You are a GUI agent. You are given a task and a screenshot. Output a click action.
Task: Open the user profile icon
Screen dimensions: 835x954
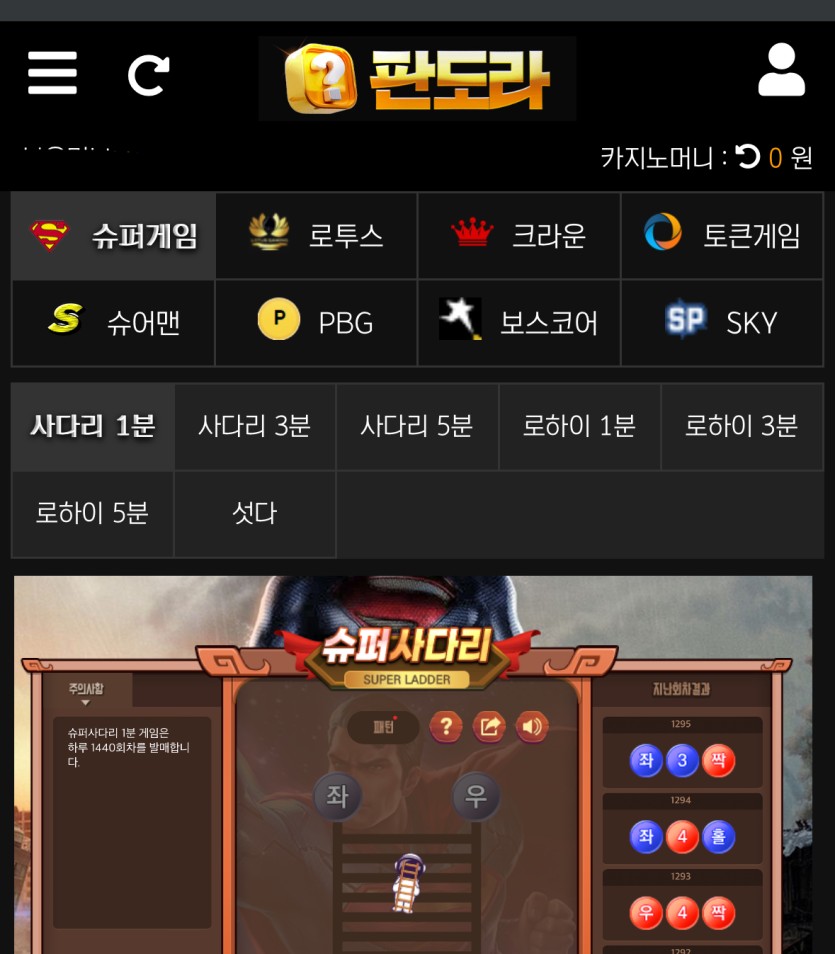pos(781,71)
